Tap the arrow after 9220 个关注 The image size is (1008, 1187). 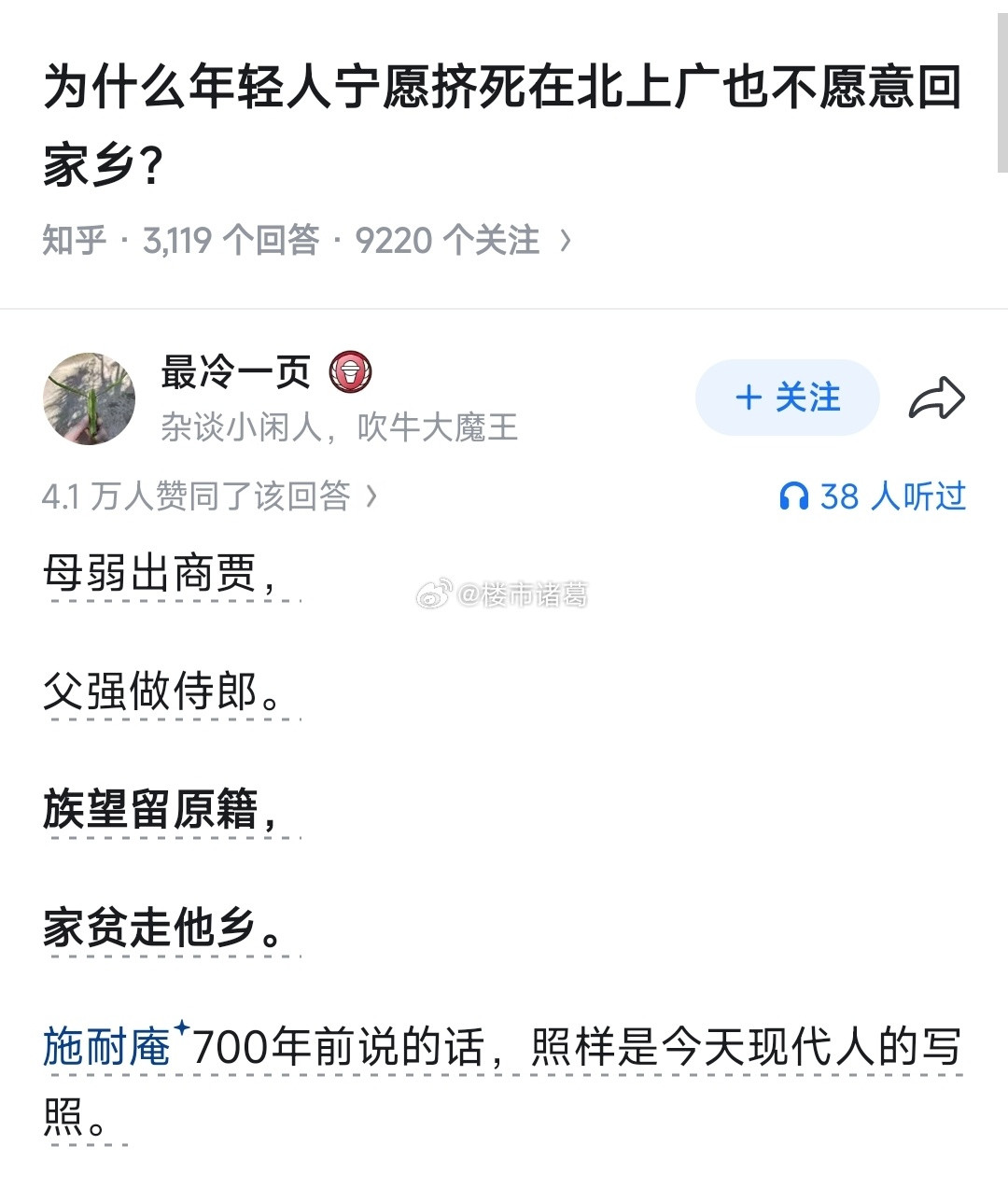click(567, 241)
